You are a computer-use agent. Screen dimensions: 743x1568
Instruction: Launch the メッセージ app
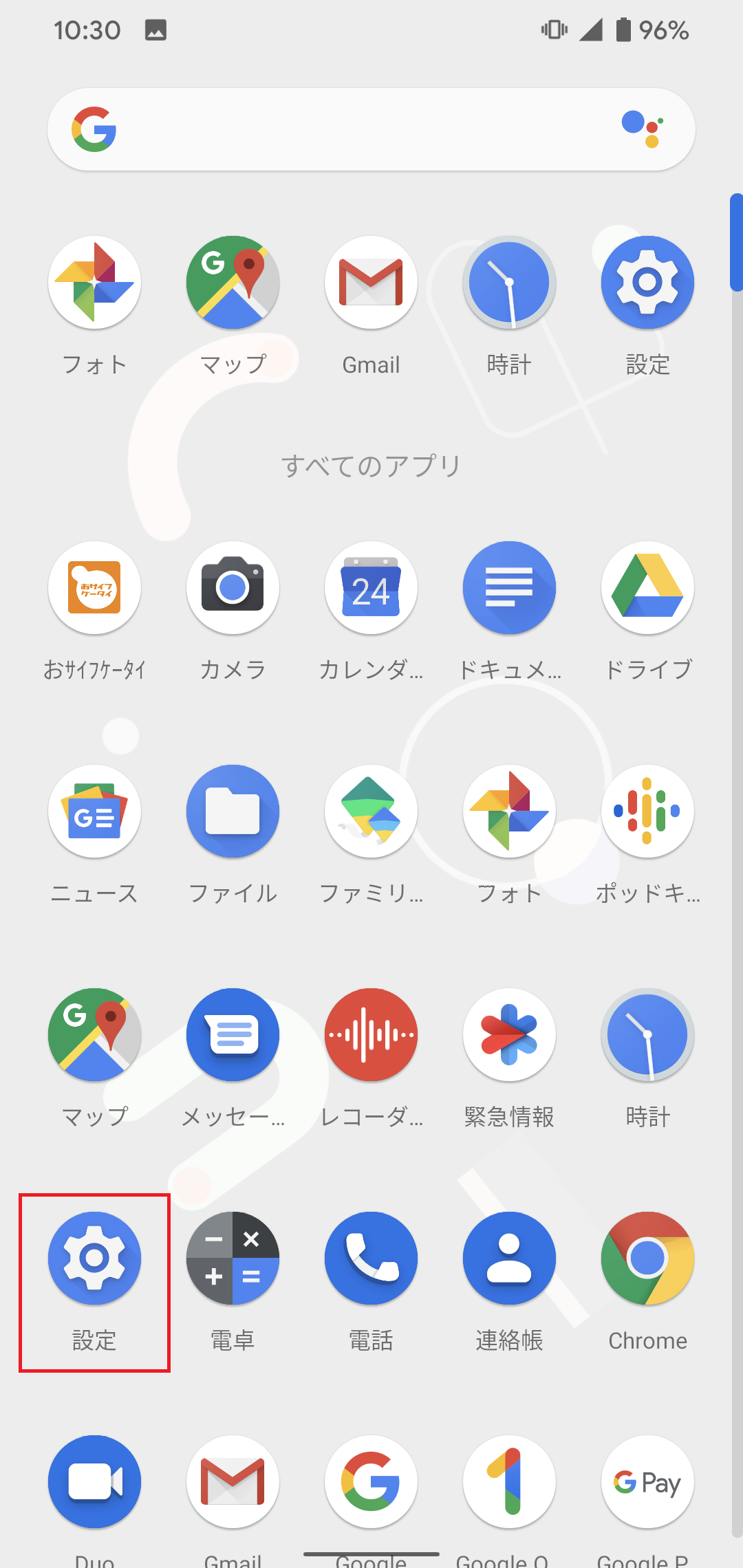pyautogui.click(x=233, y=1035)
